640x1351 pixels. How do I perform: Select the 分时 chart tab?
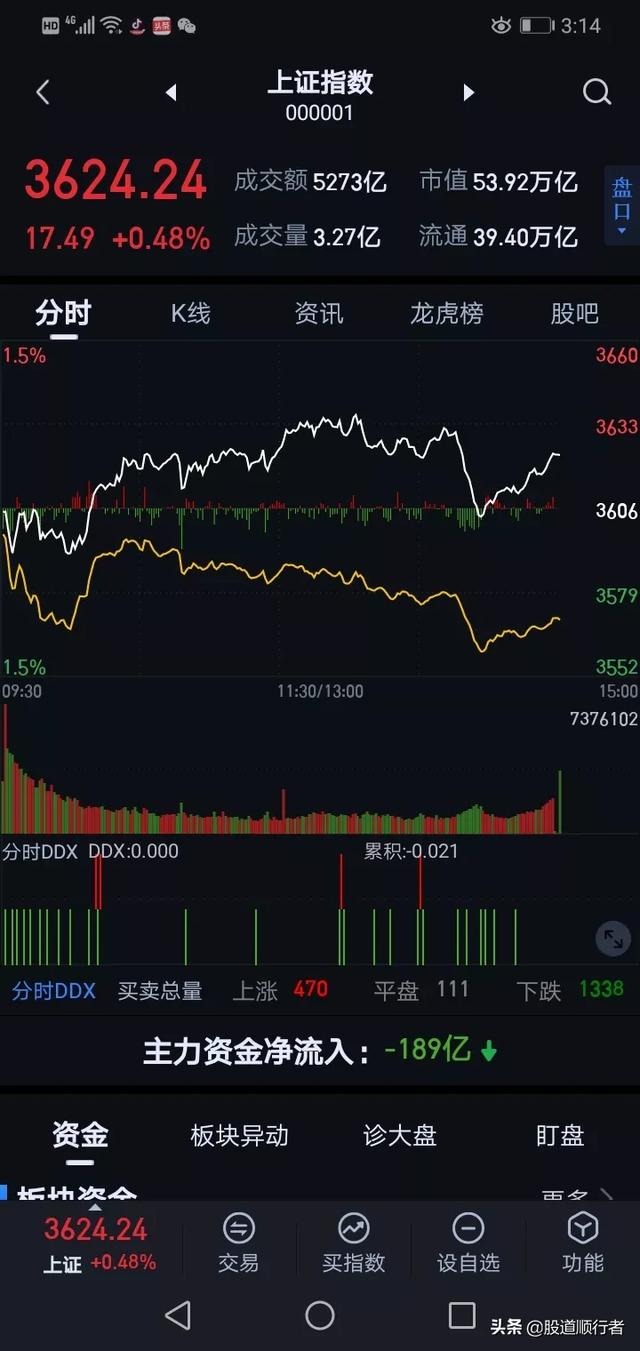(63, 313)
